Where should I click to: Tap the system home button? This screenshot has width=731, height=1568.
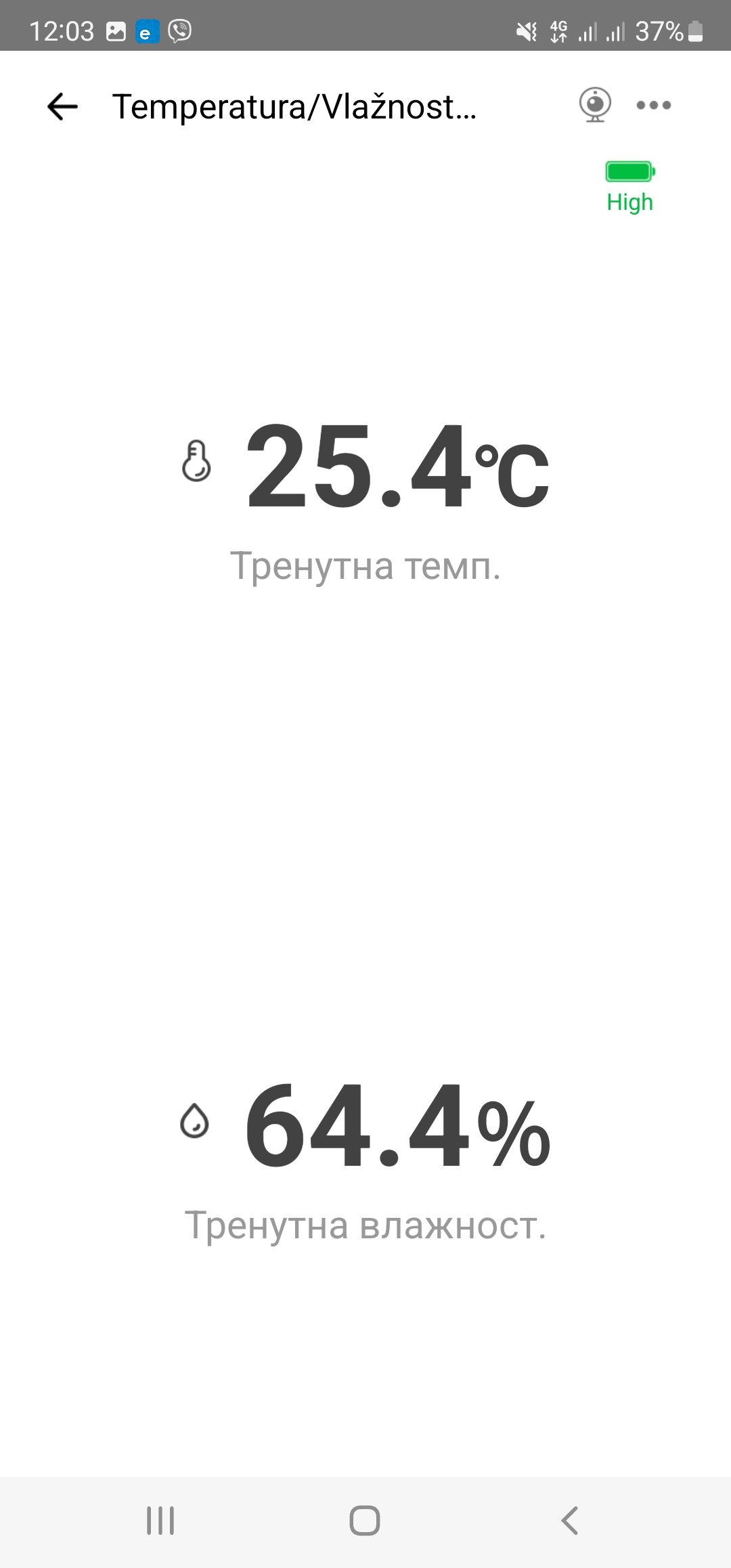tap(365, 1520)
